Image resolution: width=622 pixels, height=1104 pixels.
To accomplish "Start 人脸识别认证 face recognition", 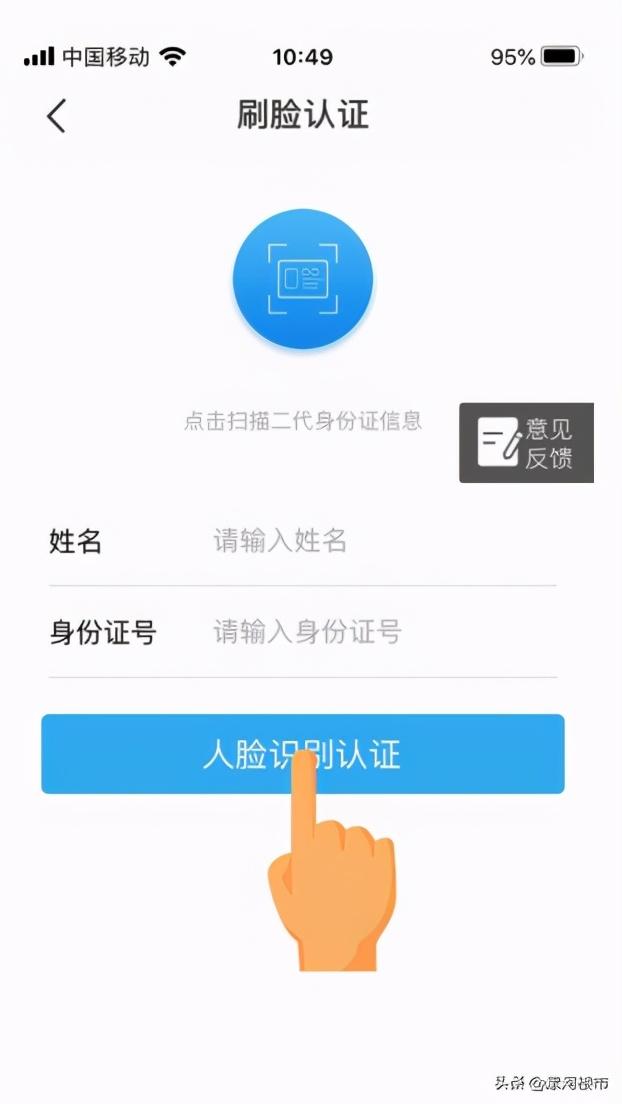I will click(x=303, y=754).
